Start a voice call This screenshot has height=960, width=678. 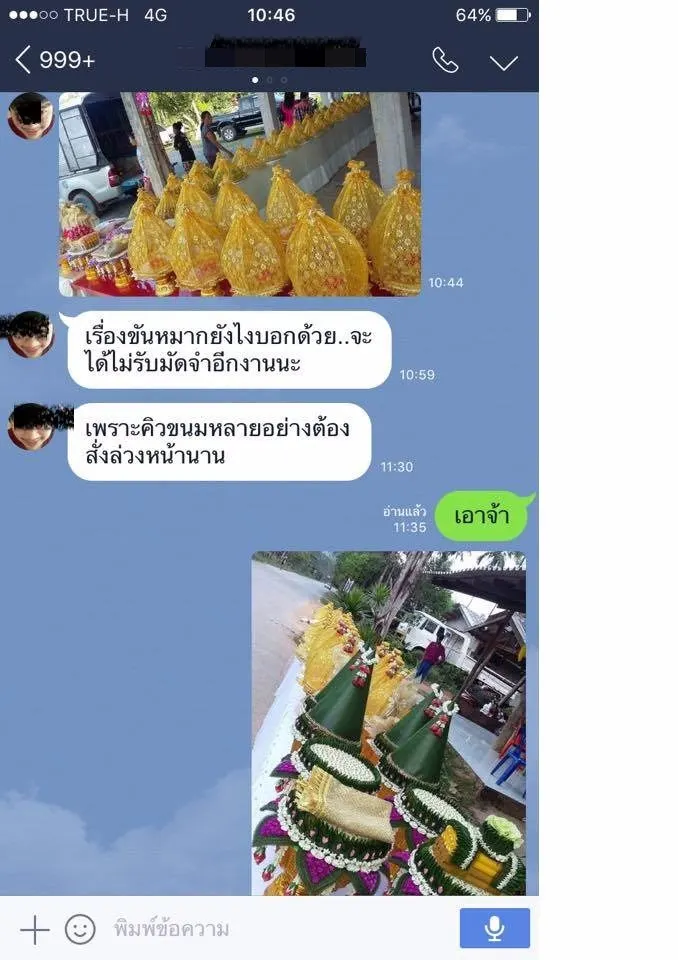[445, 61]
